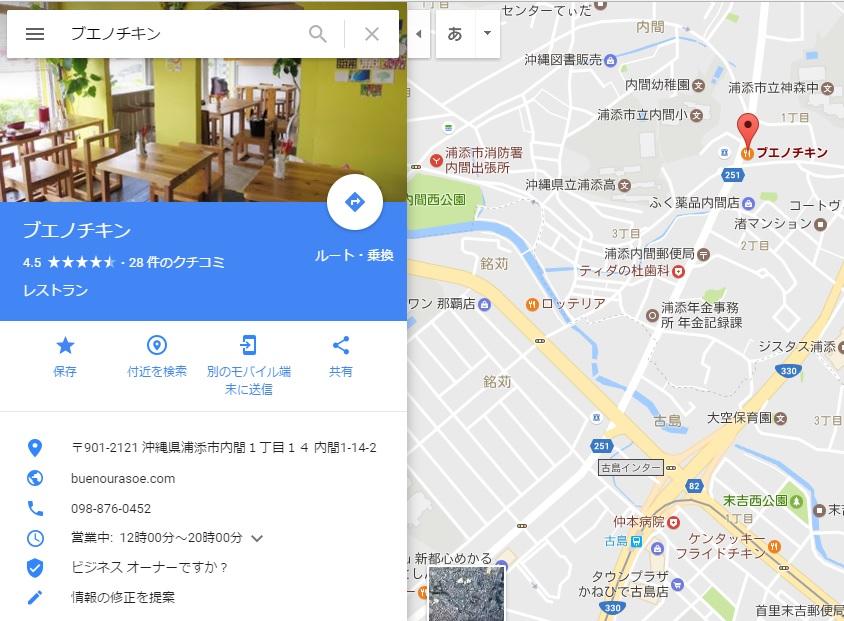Open the input method dropdown arrow
The height and width of the screenshot is (621, 844).
[x=487, y=34]
